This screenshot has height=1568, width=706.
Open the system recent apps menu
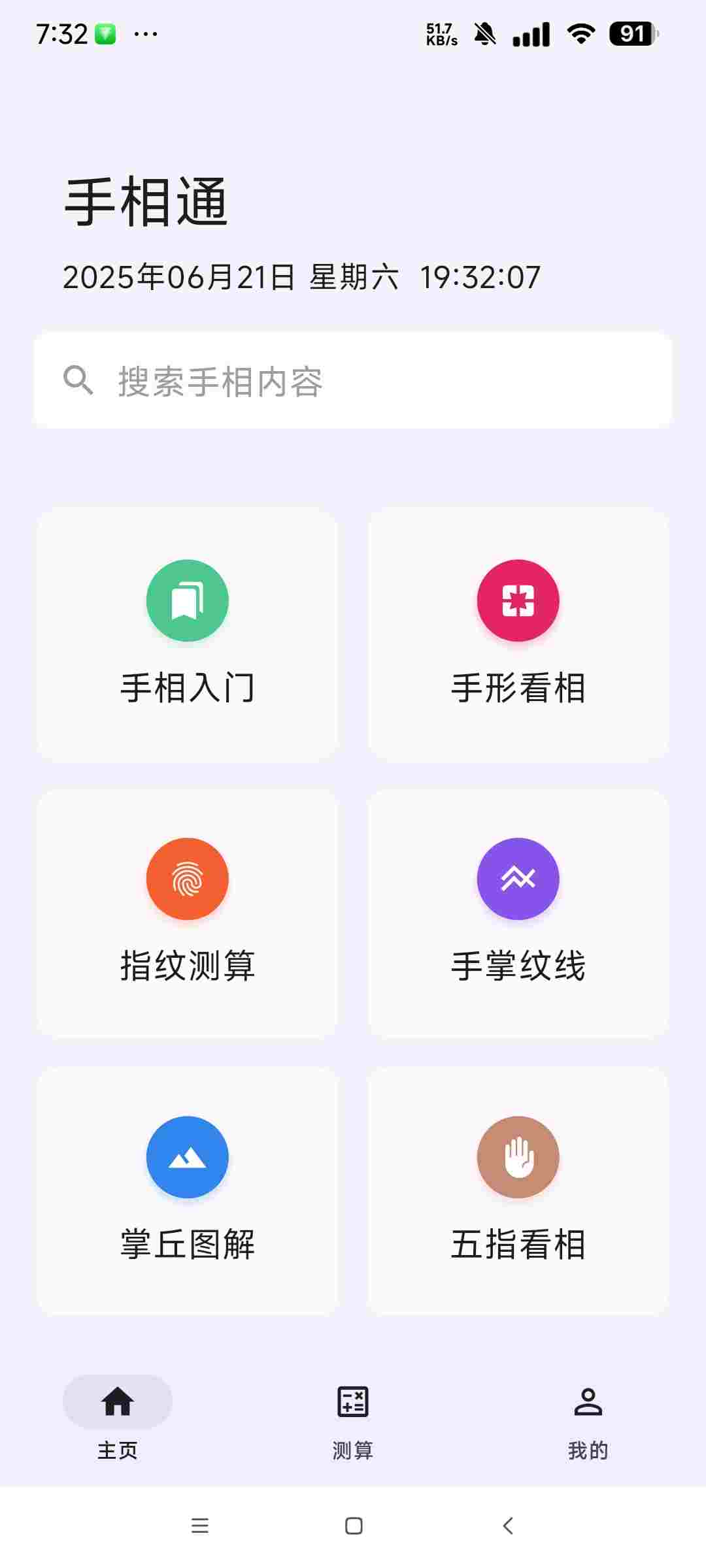click(200, 1526)
